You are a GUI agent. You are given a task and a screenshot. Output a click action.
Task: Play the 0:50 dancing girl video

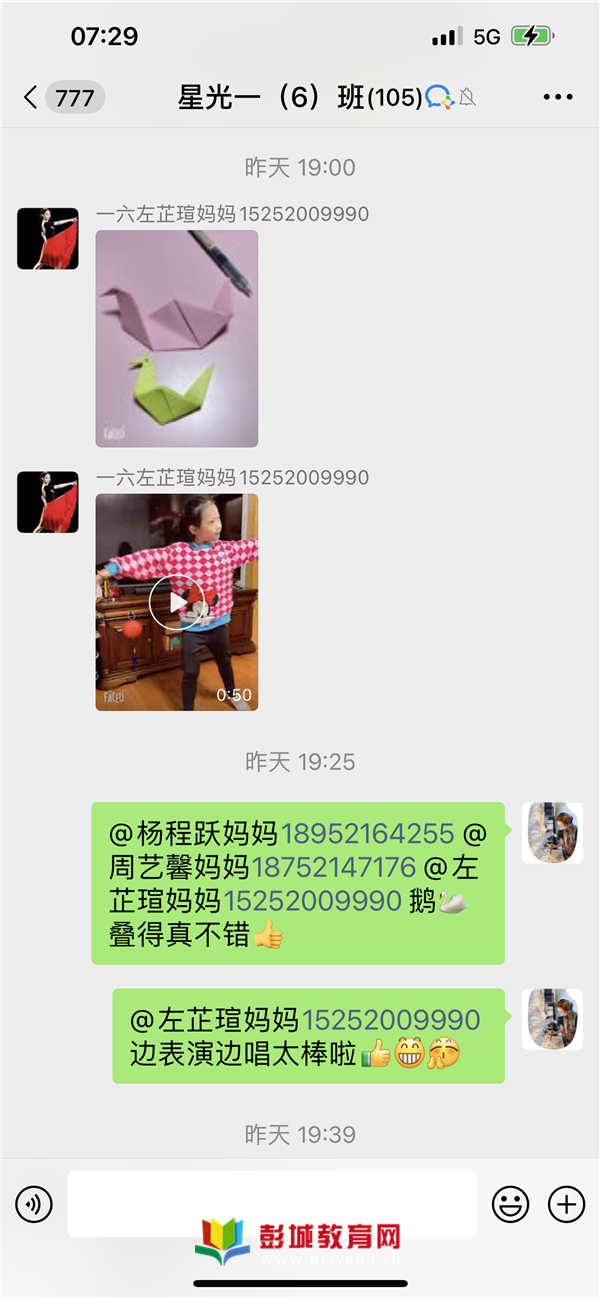(x=177, y=602)
